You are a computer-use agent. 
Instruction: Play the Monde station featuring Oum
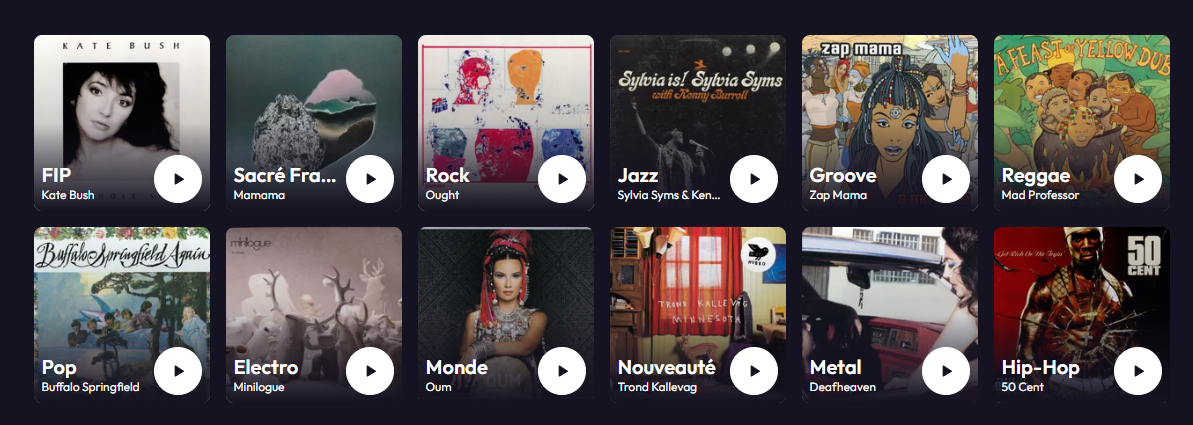(x=562, y=371)
